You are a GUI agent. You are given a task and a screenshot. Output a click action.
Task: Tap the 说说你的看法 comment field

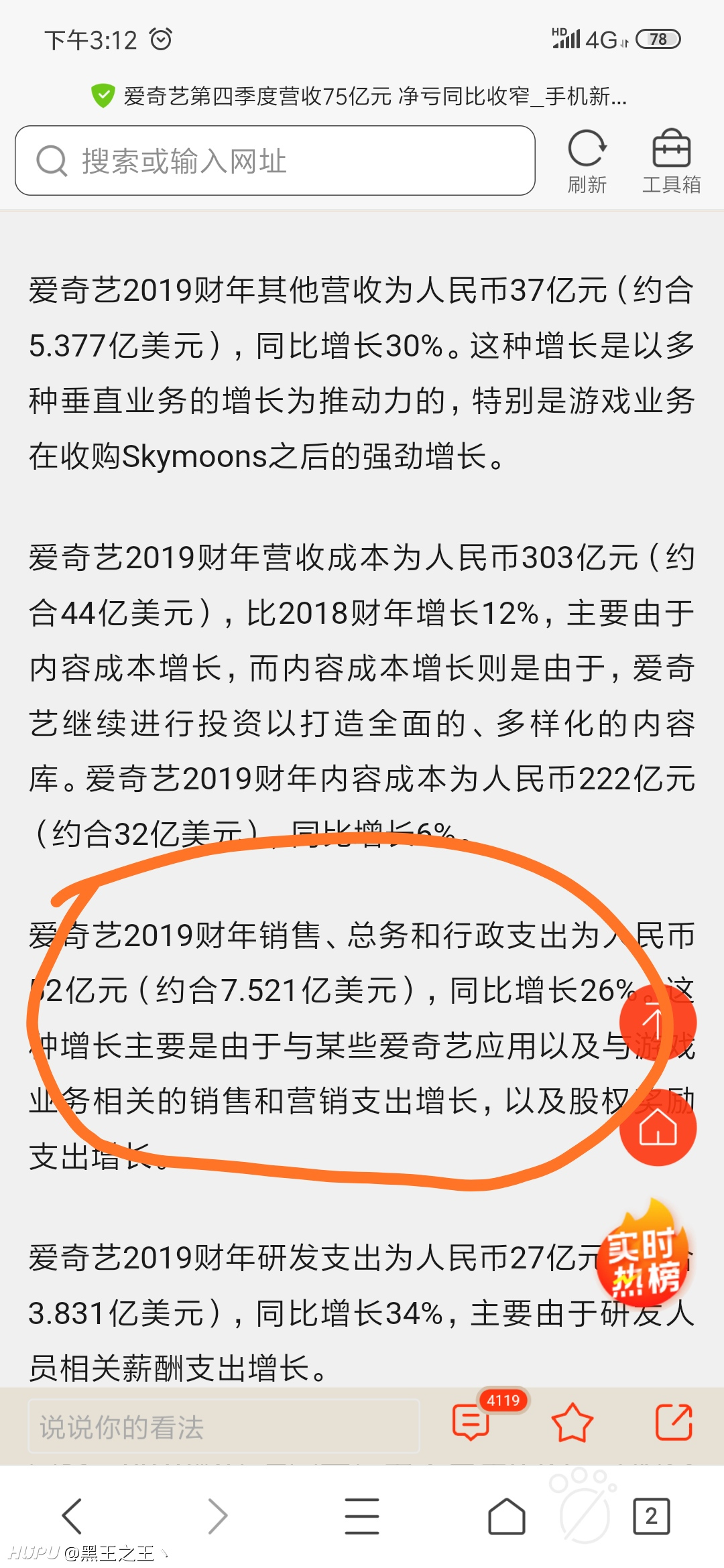(x=224, y=1426)
